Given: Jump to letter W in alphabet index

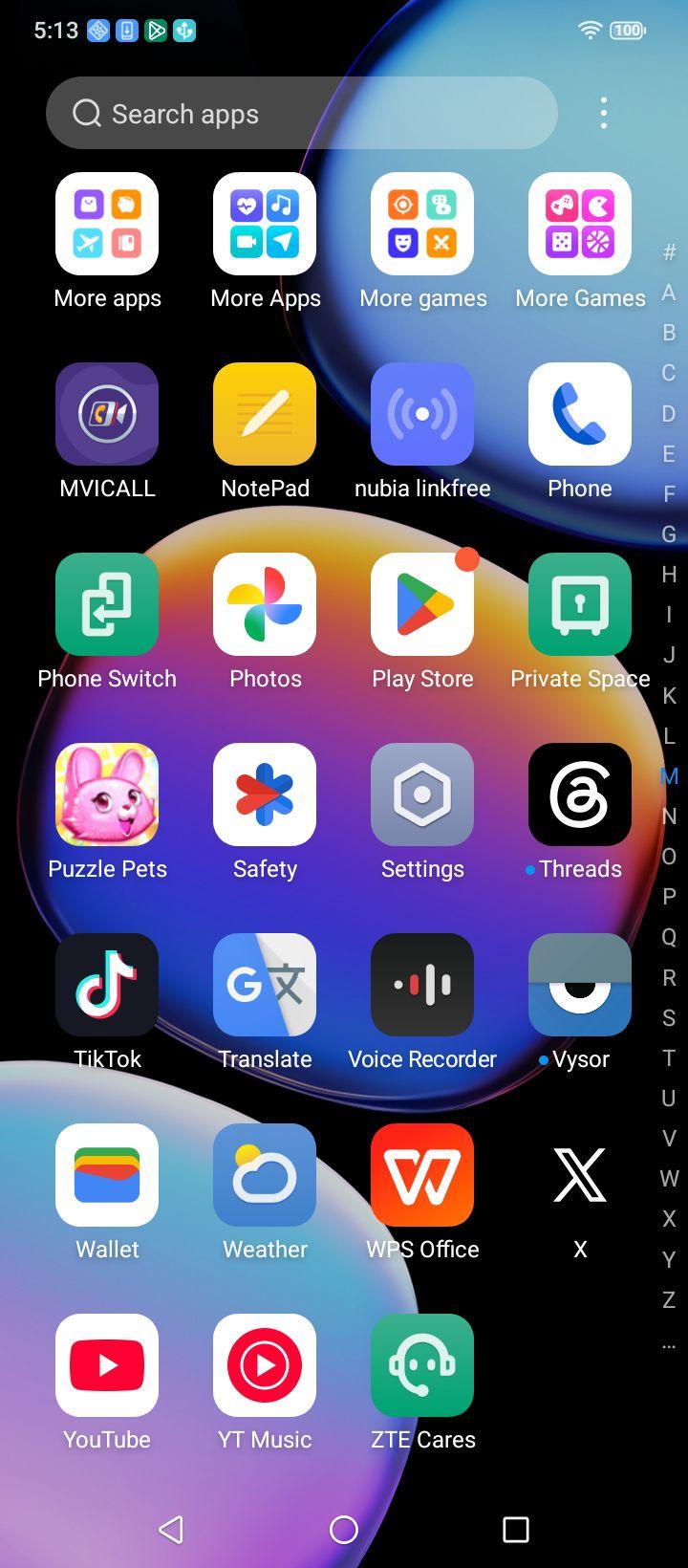Looking at the screenshot, I should (x=669, y=1179).
